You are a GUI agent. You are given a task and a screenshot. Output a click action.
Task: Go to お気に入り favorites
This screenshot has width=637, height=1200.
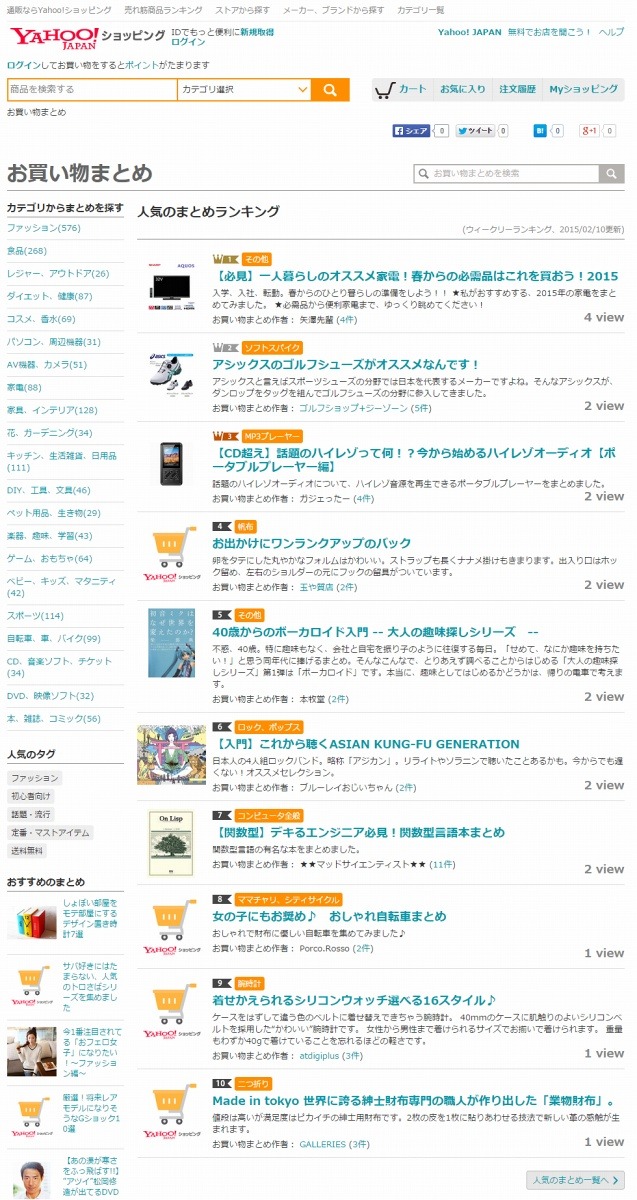point(463,89)
